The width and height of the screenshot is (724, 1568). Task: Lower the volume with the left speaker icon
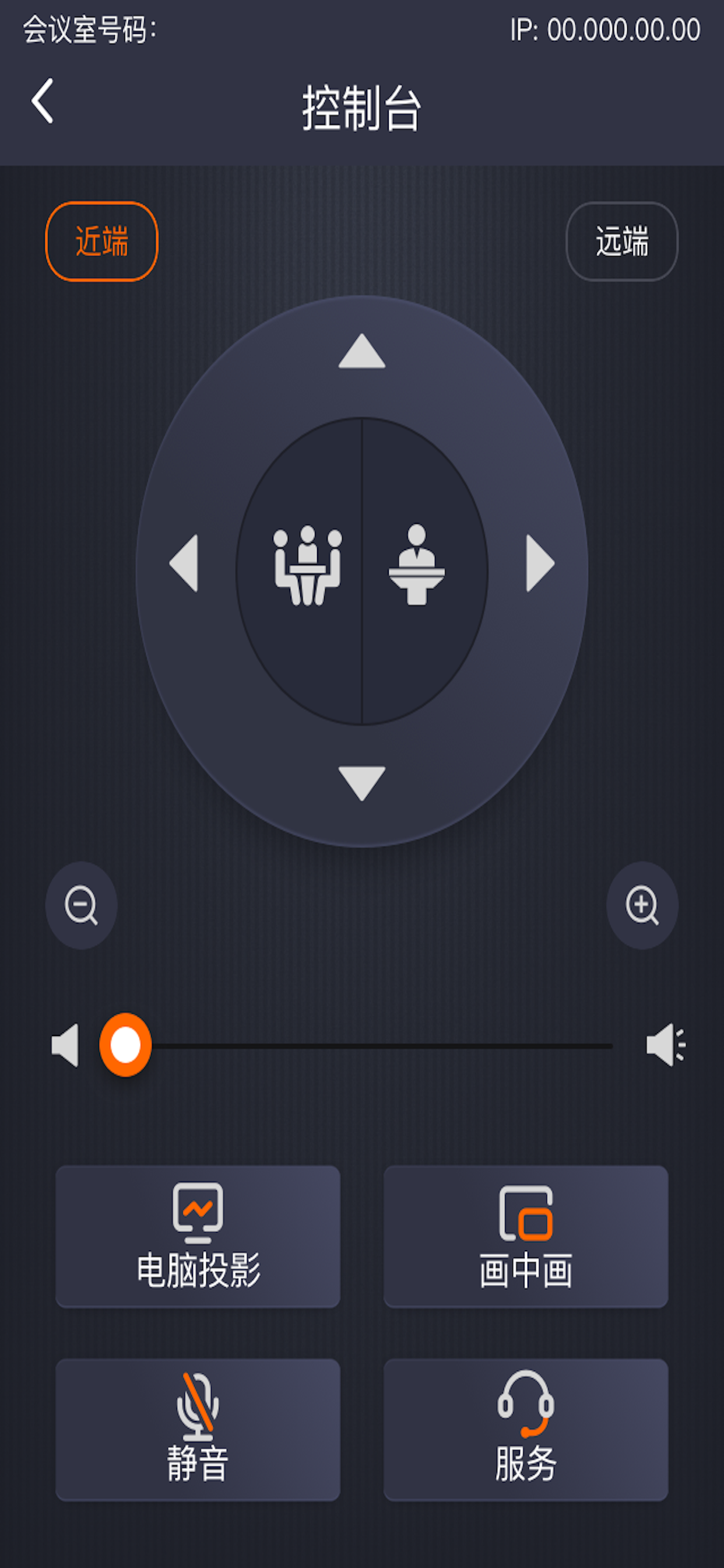click(x=65, y=1045)
